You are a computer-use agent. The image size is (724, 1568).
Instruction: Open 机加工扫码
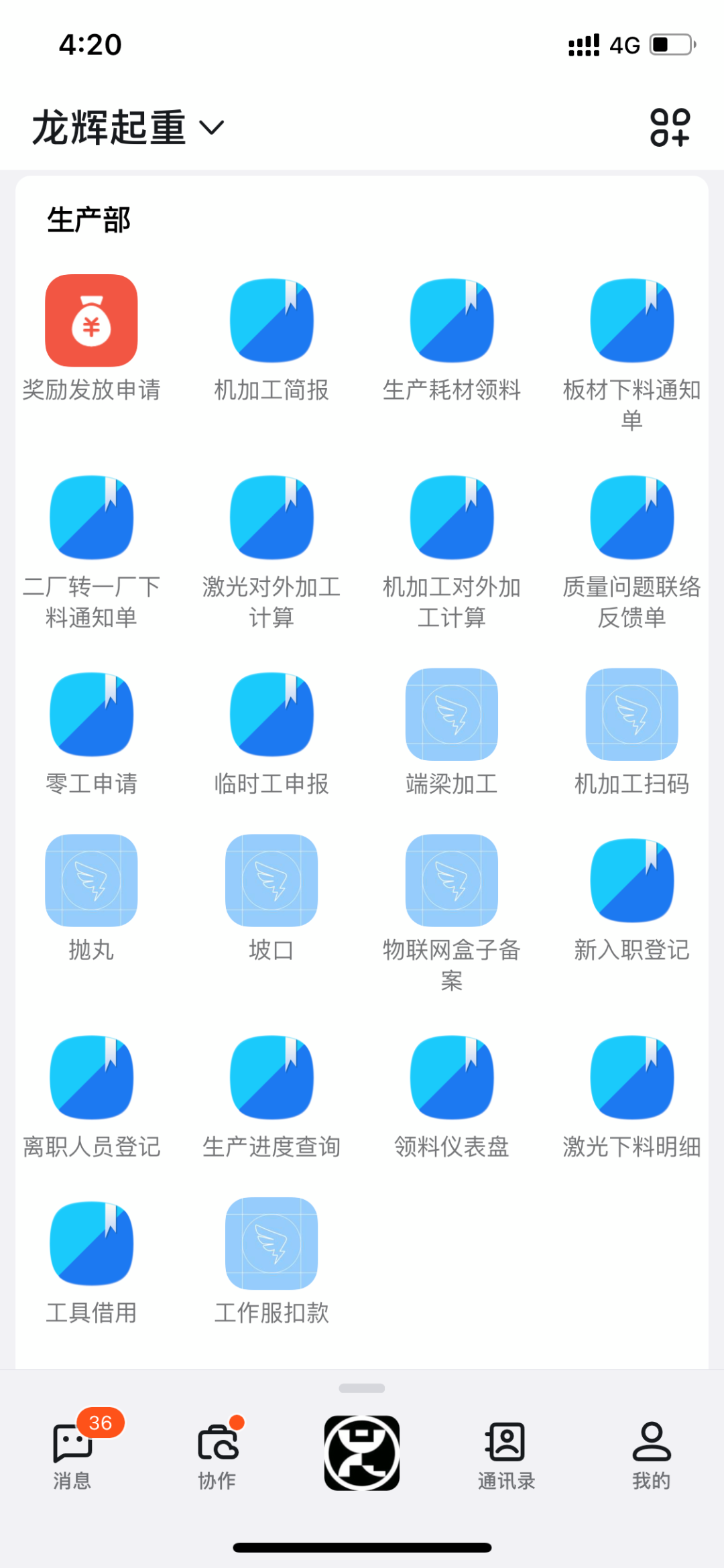631,715
